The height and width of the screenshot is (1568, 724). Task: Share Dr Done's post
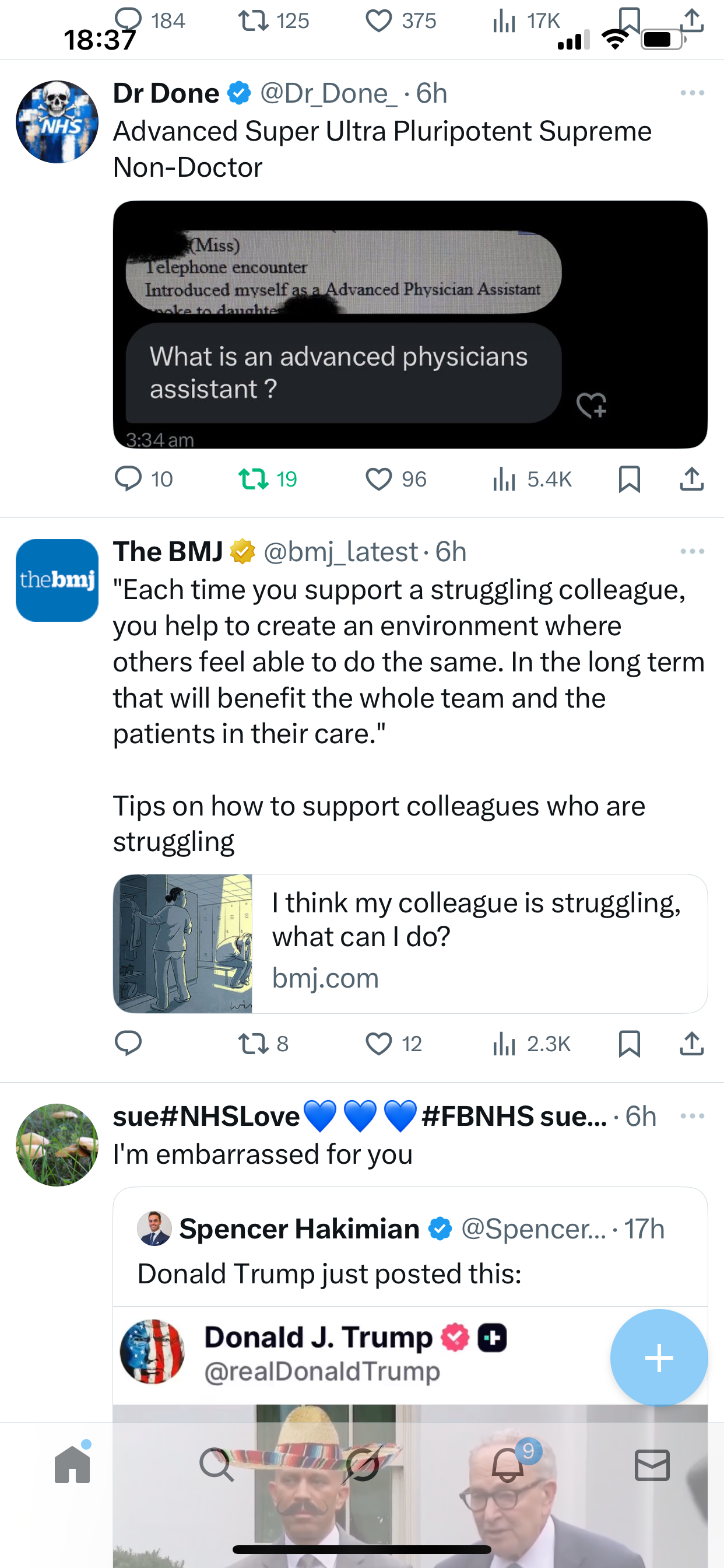(692, 479)
